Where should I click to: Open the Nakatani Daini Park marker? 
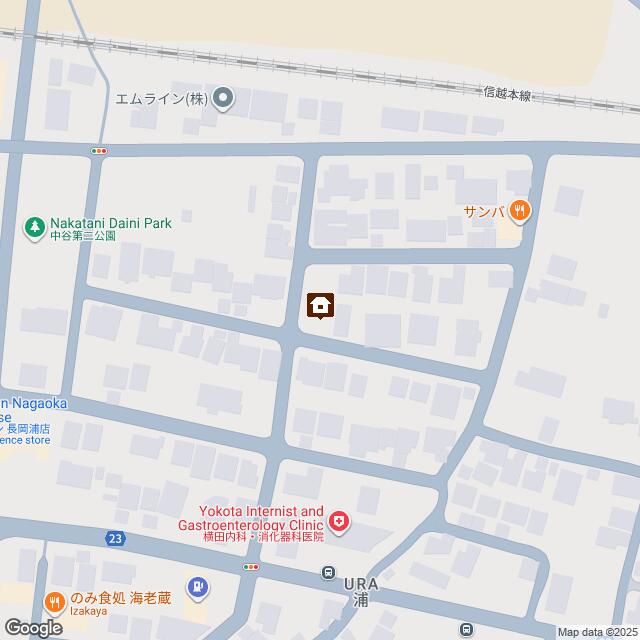tap(35, 227)
